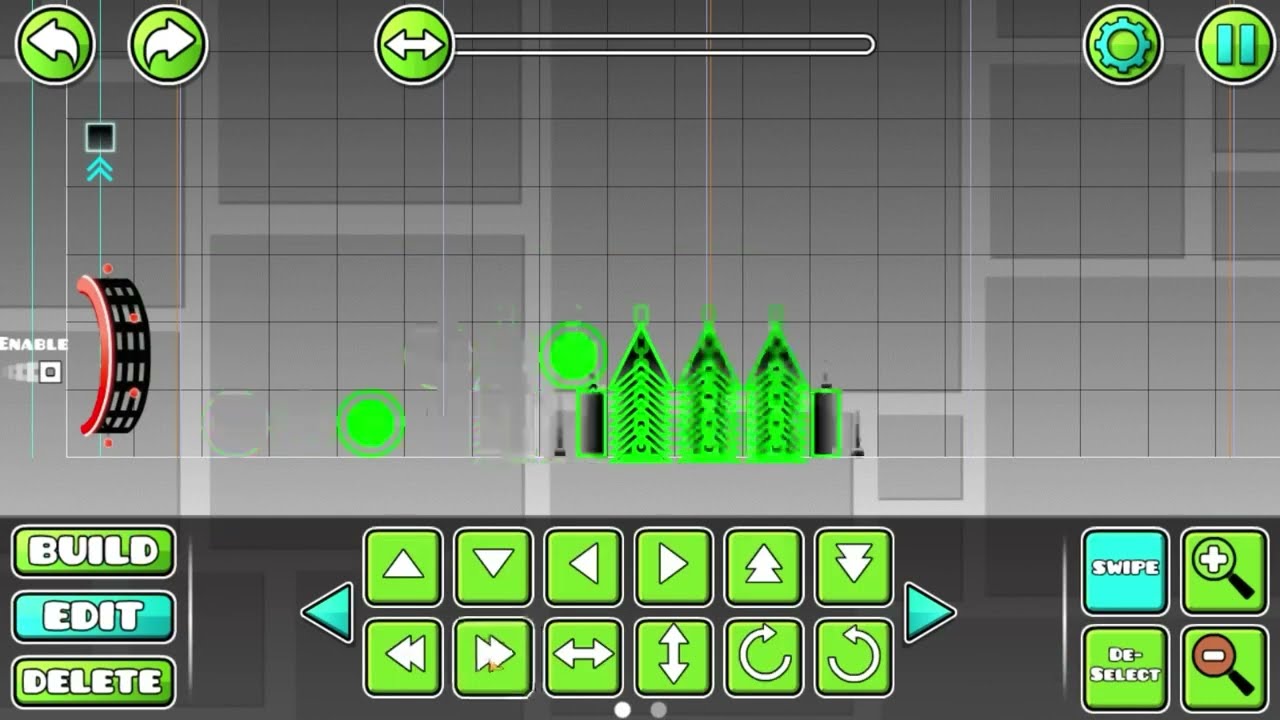1280x720 pixels.
Task: Go to next edit tools page
Action: point(929,612)
